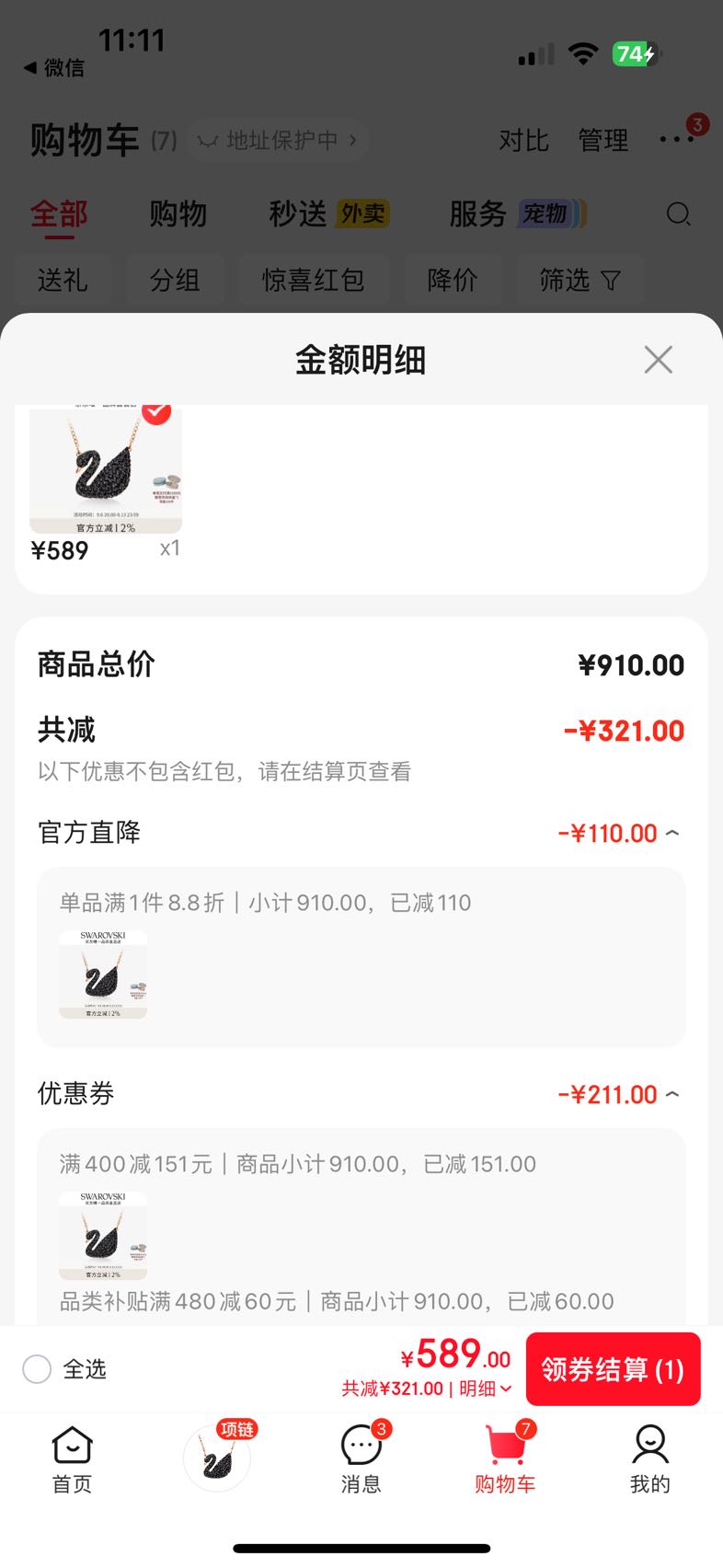Return to 微信 via back link

(x=54, y=68)
